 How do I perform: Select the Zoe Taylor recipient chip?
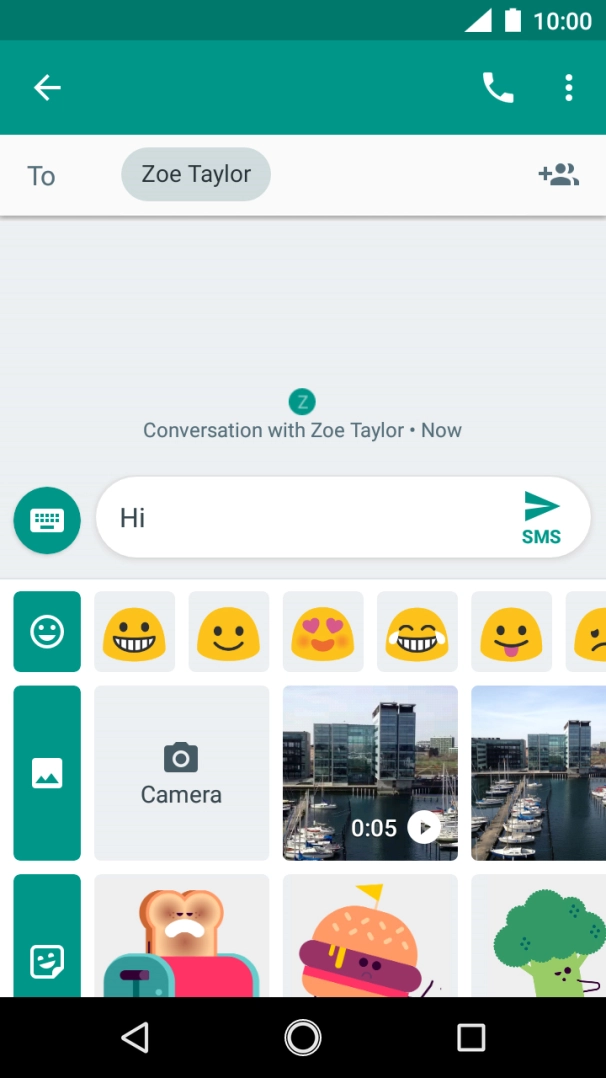[x=196, y=175]
